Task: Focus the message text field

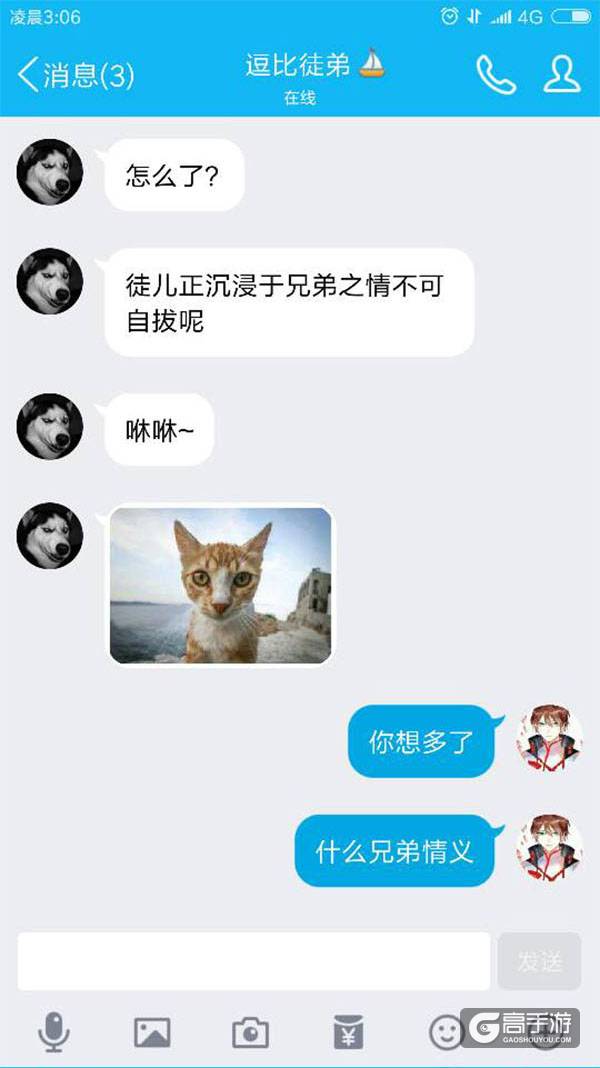Action: click(x=254, y=962)
